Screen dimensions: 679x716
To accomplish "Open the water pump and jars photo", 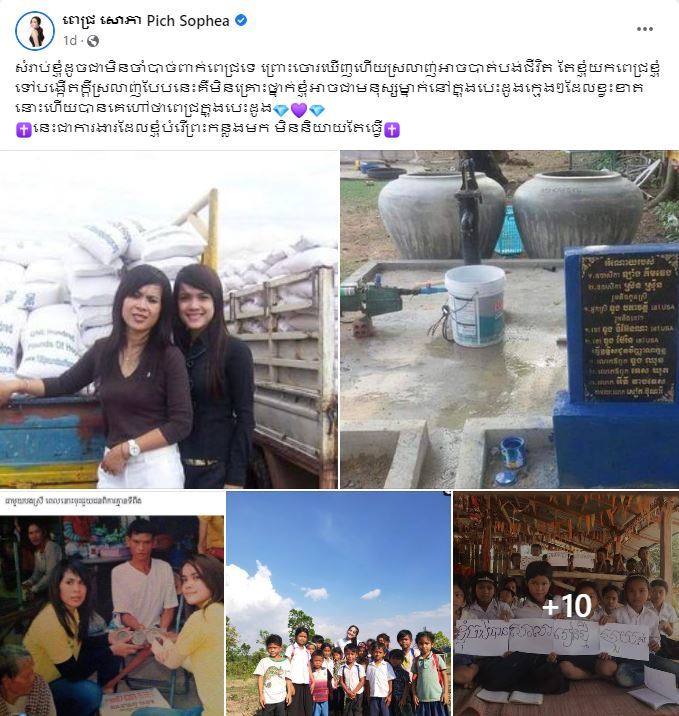I will coord(509,319).
